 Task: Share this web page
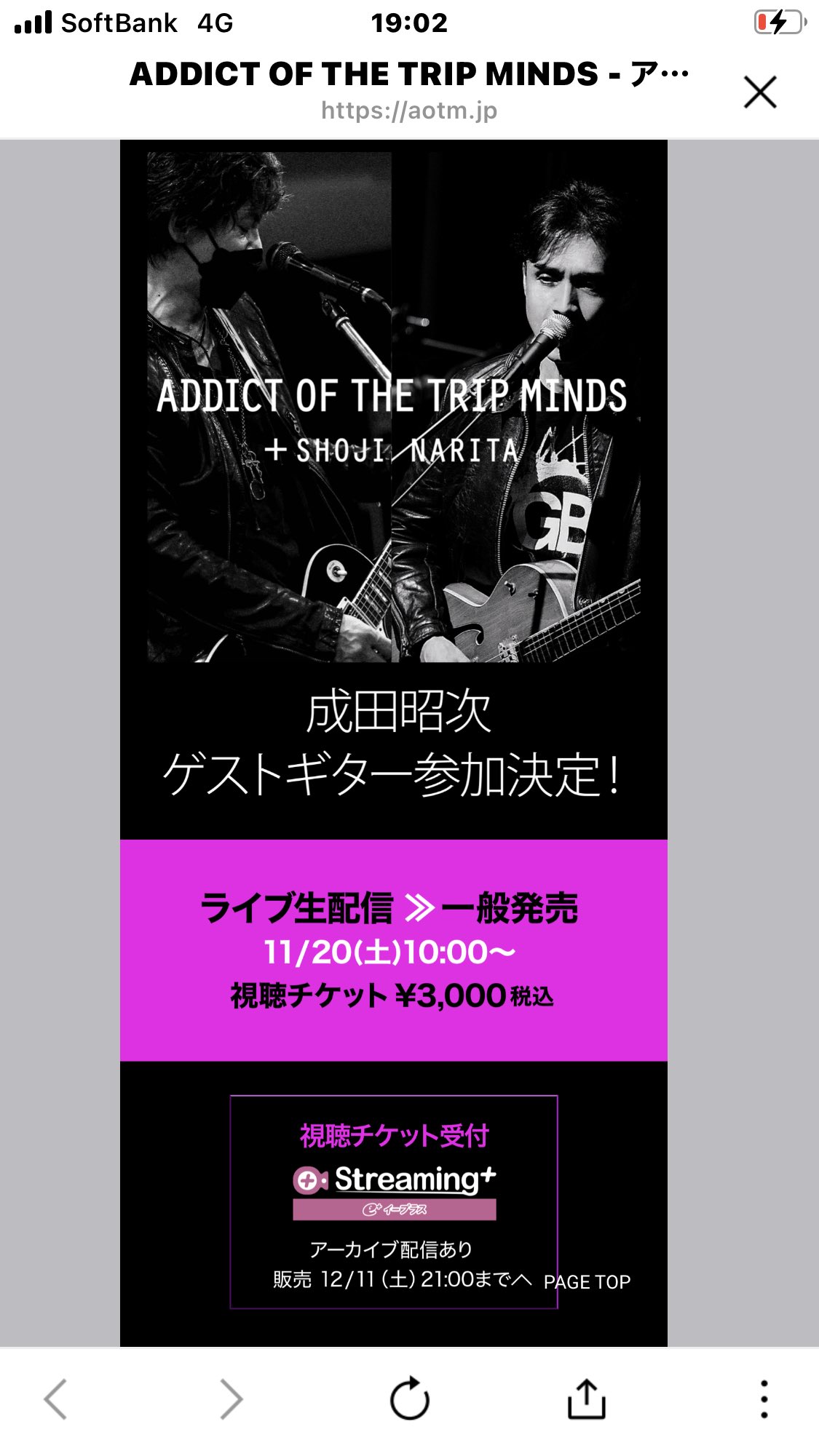(x=586, y=1399)
